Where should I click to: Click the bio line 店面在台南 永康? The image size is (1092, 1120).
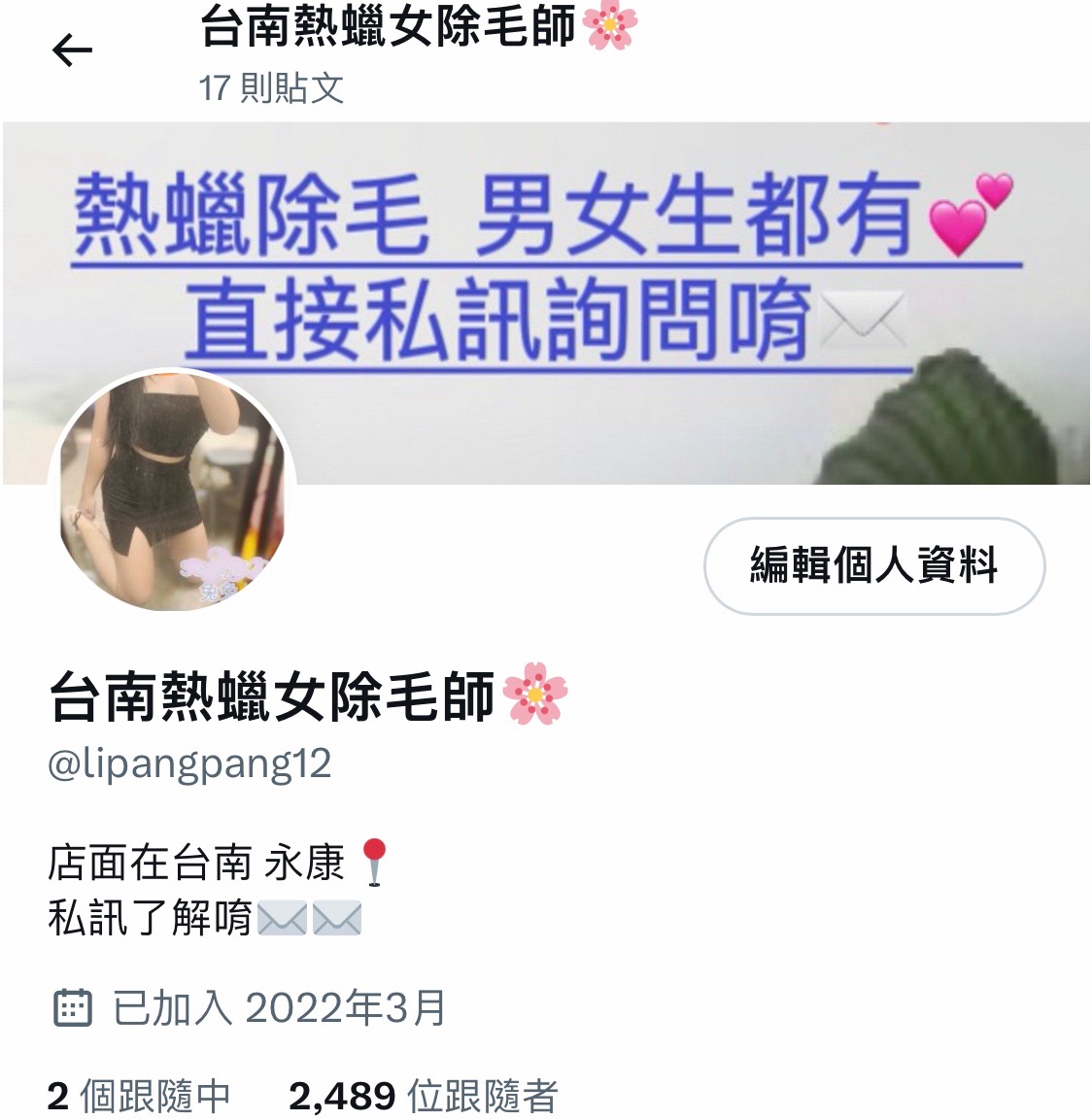[194, 859]
